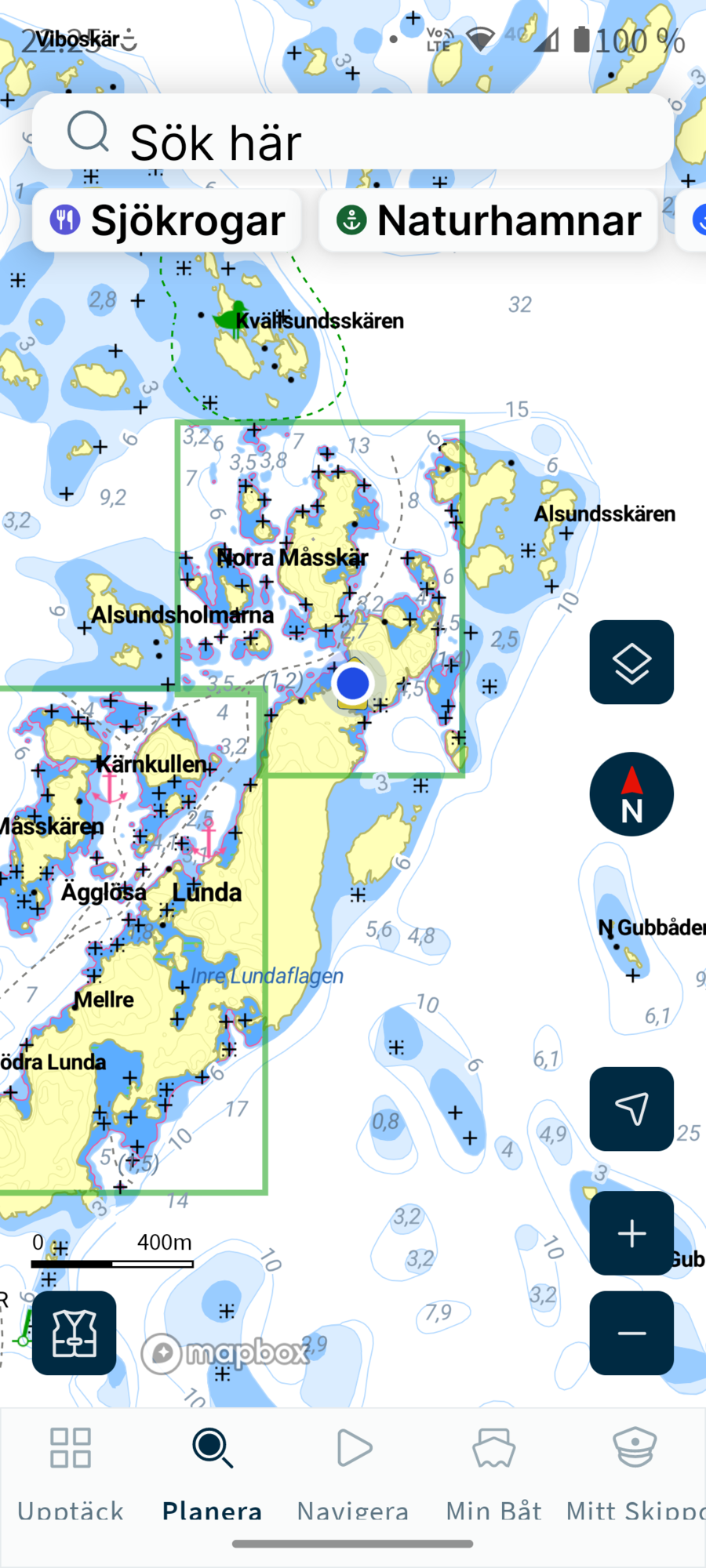The image size is (706, 1568).
Task: Open the life jacket safety button
Action: 75,1333
